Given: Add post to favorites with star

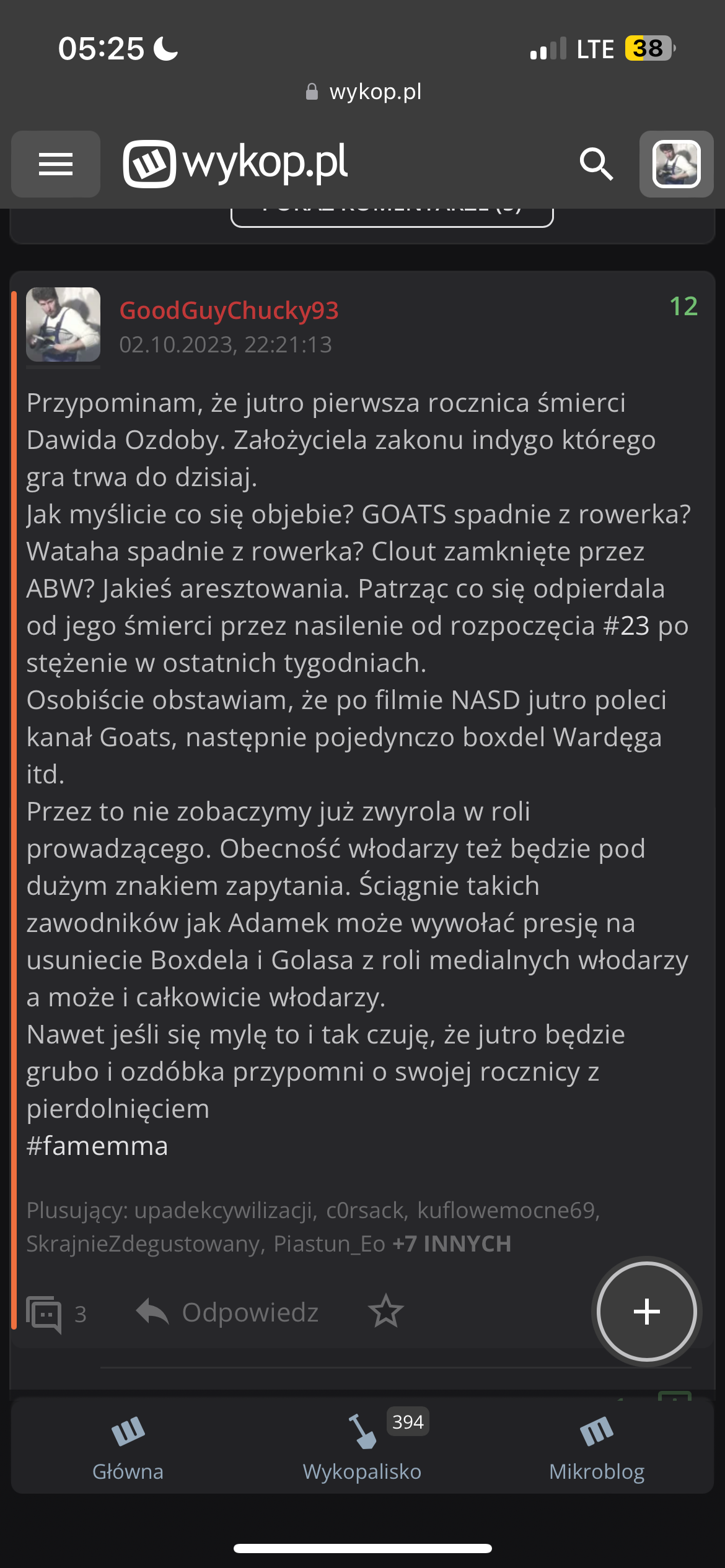Looking at the screenshot, I should tap(385, 1312).
